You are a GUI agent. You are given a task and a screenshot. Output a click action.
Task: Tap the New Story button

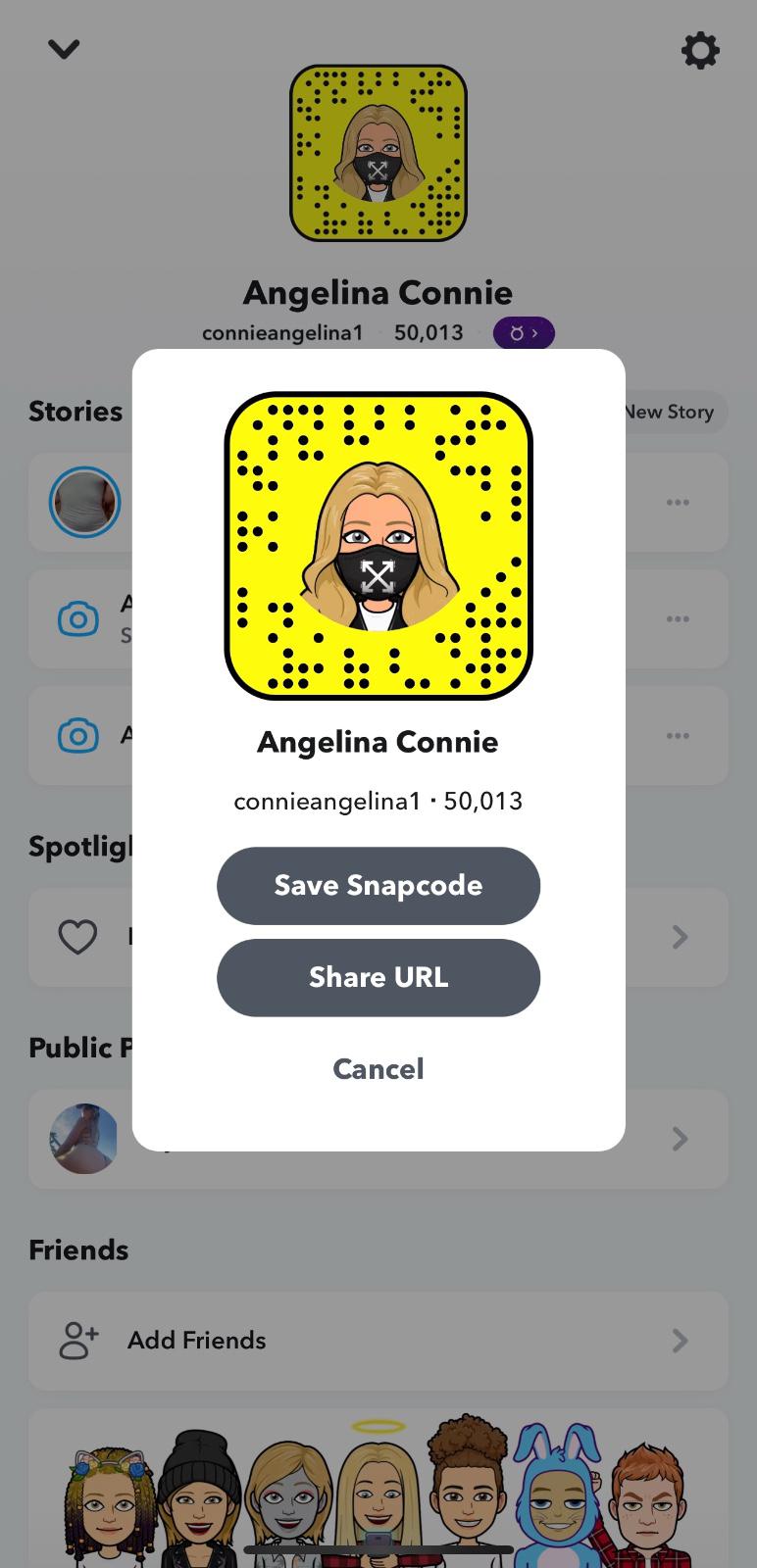coord(672,412)
